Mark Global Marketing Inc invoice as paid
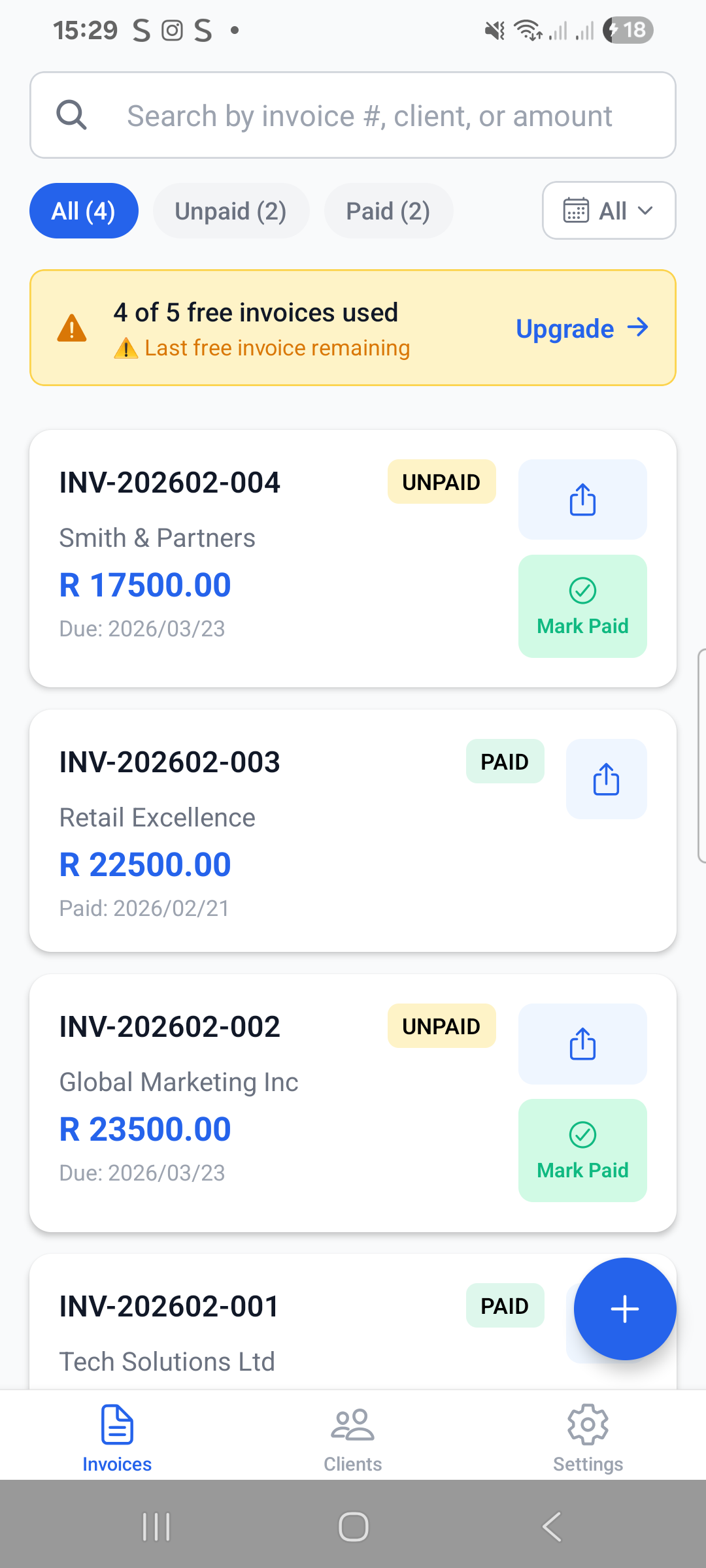 coord(582,1150)
